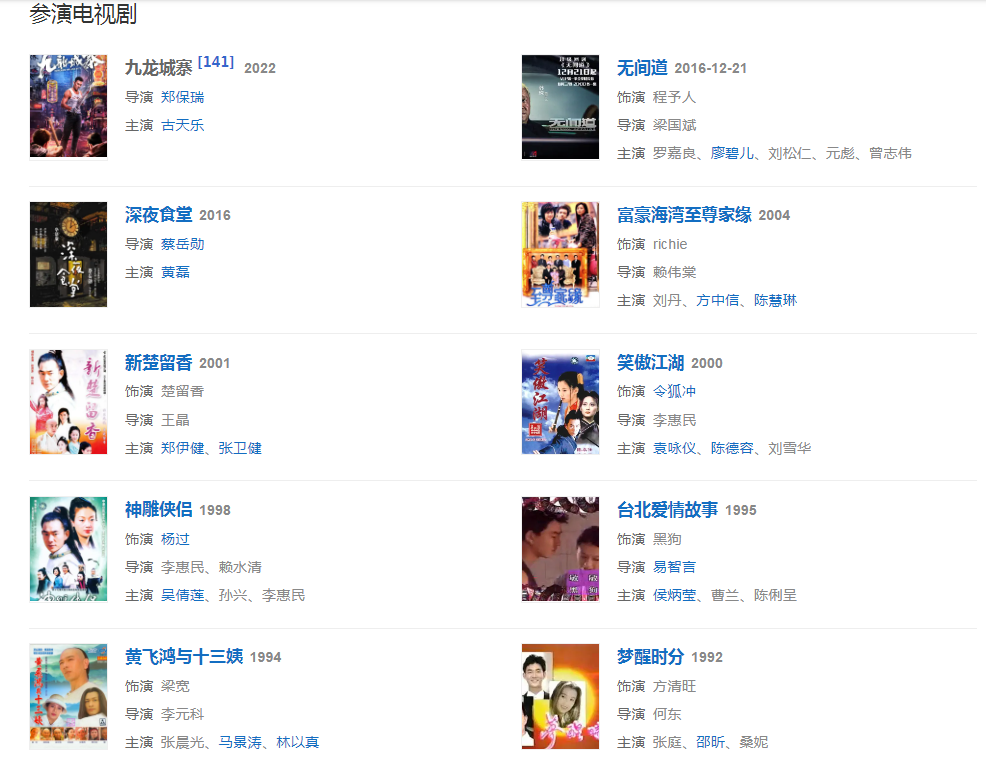
Task: Open the 深夜食堂 title link
Action: pos(158,215)
